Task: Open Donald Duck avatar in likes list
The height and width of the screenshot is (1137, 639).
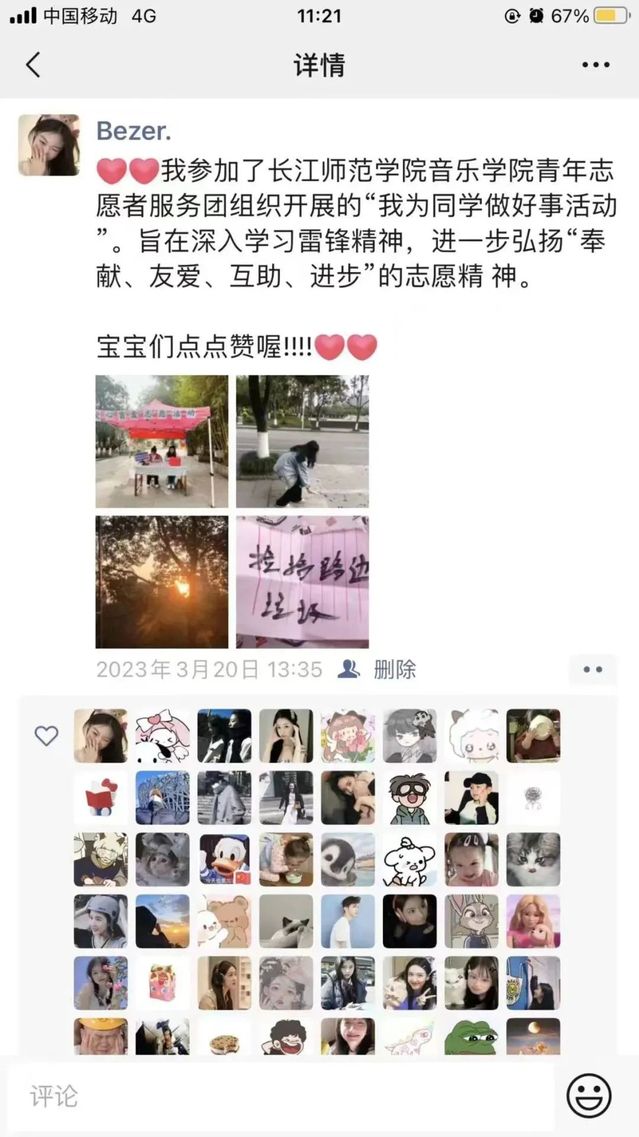Action: point(225,859)
